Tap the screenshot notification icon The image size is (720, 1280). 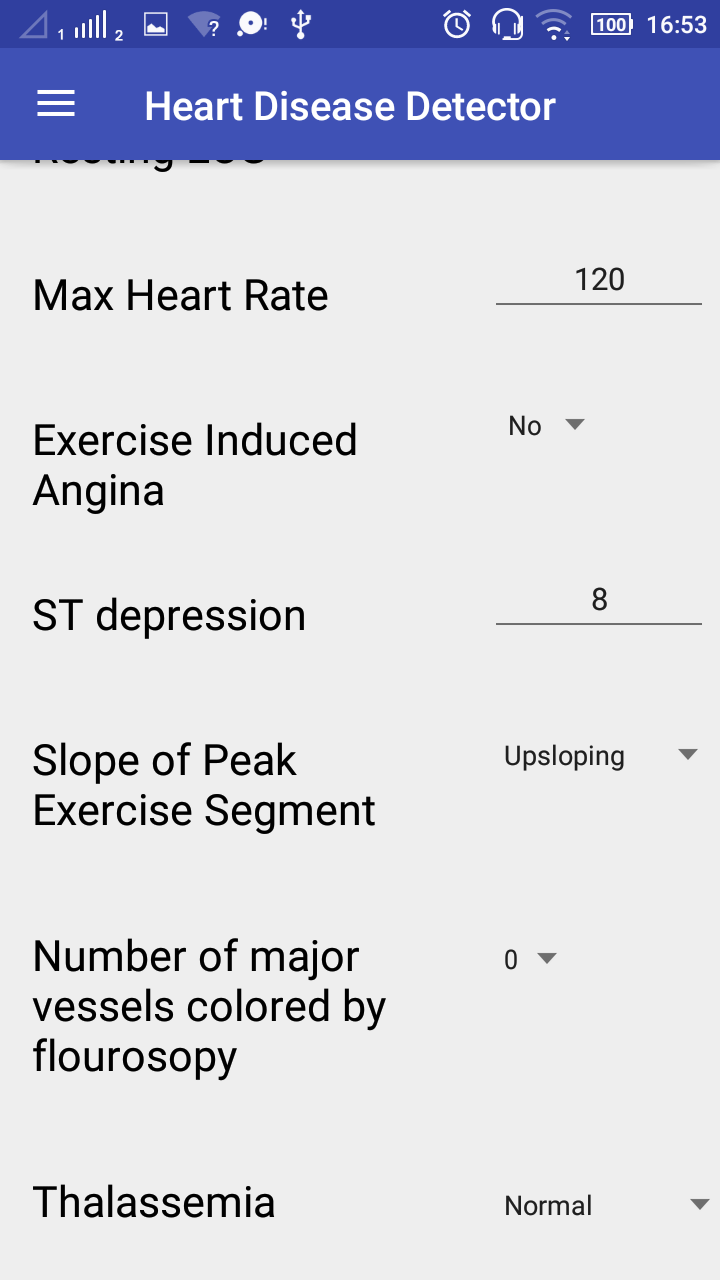(x=155, y=24)
